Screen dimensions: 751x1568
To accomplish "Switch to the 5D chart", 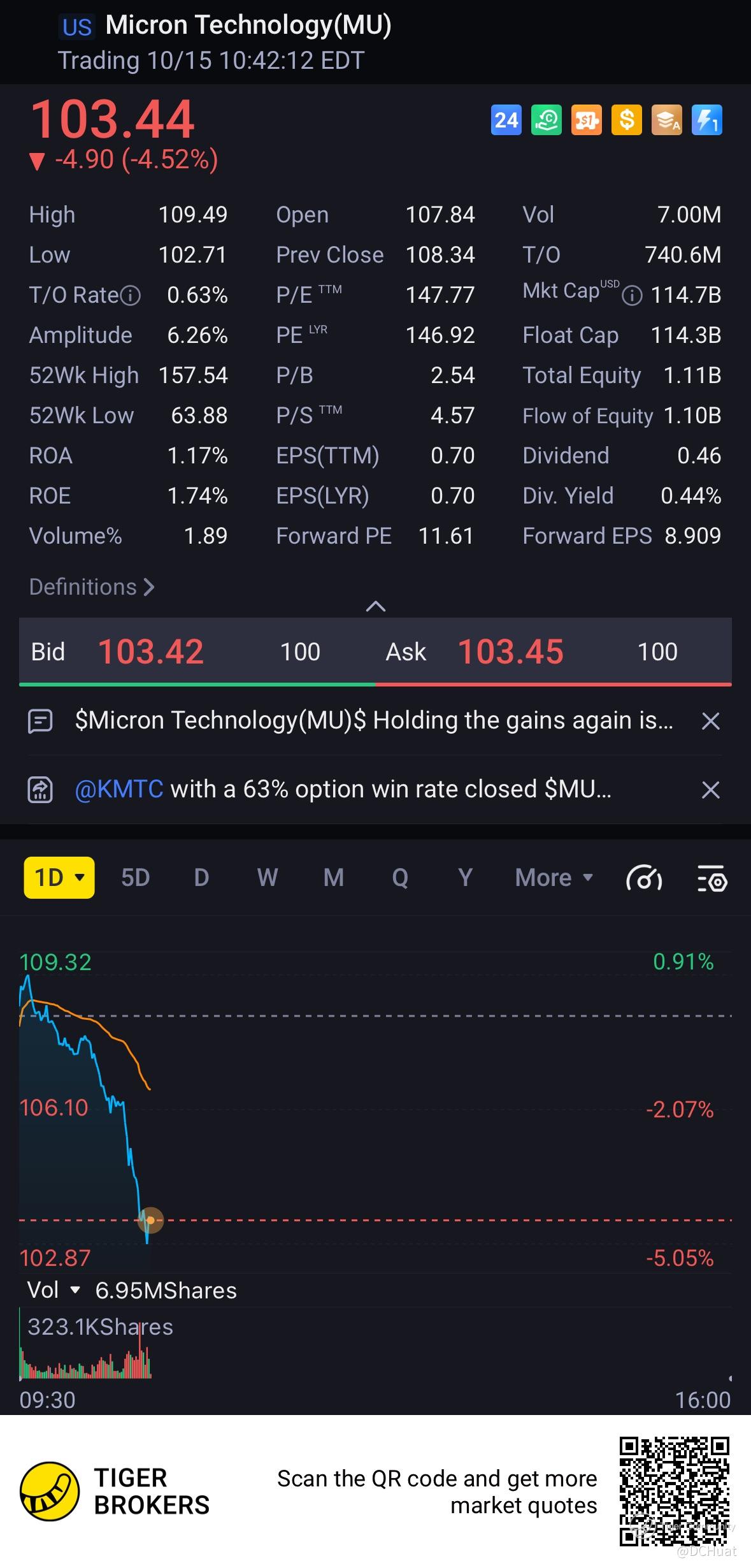I will coord(135,878).
